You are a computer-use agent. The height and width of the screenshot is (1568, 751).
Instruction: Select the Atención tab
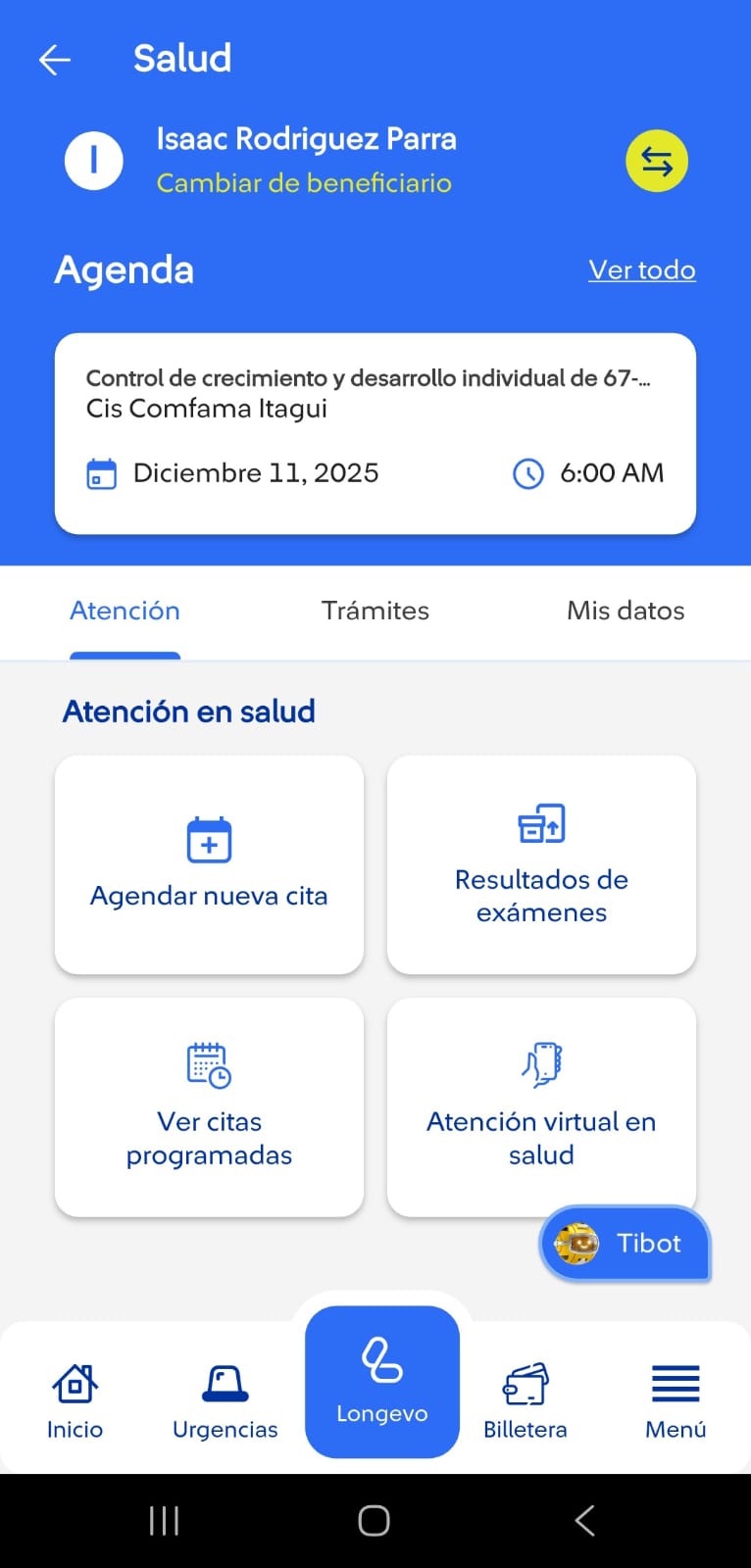[x=125, y=611]
